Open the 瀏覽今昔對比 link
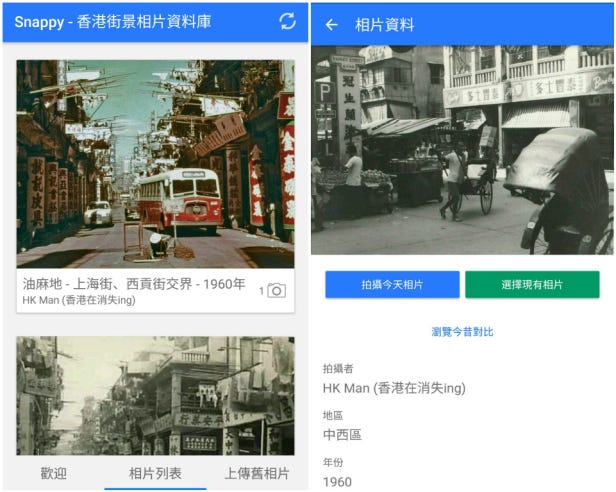This screenshot has height=492, width=616. pos(462,331)
